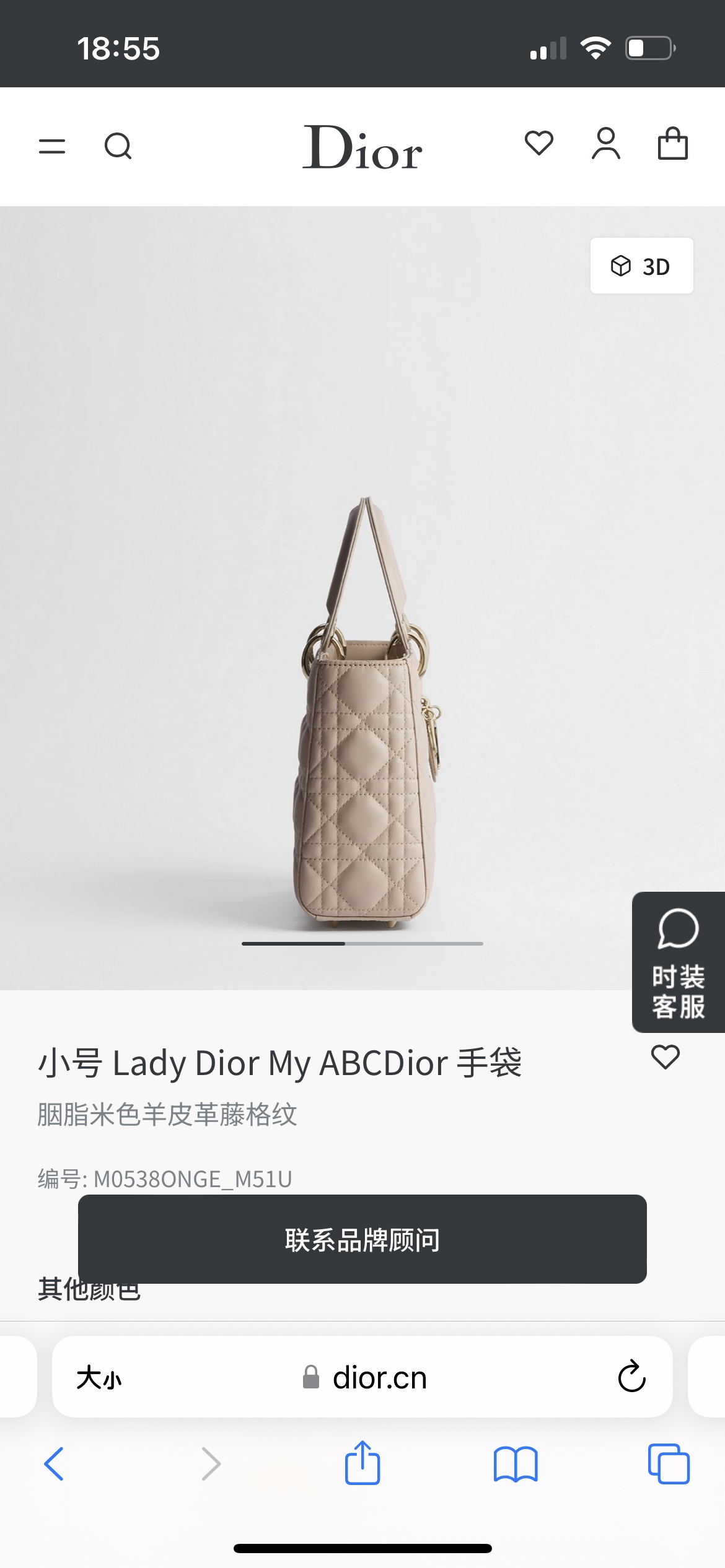Open Safari bookmarks
Screen dimensions: 725x1568
click(x=516, y=1465)
